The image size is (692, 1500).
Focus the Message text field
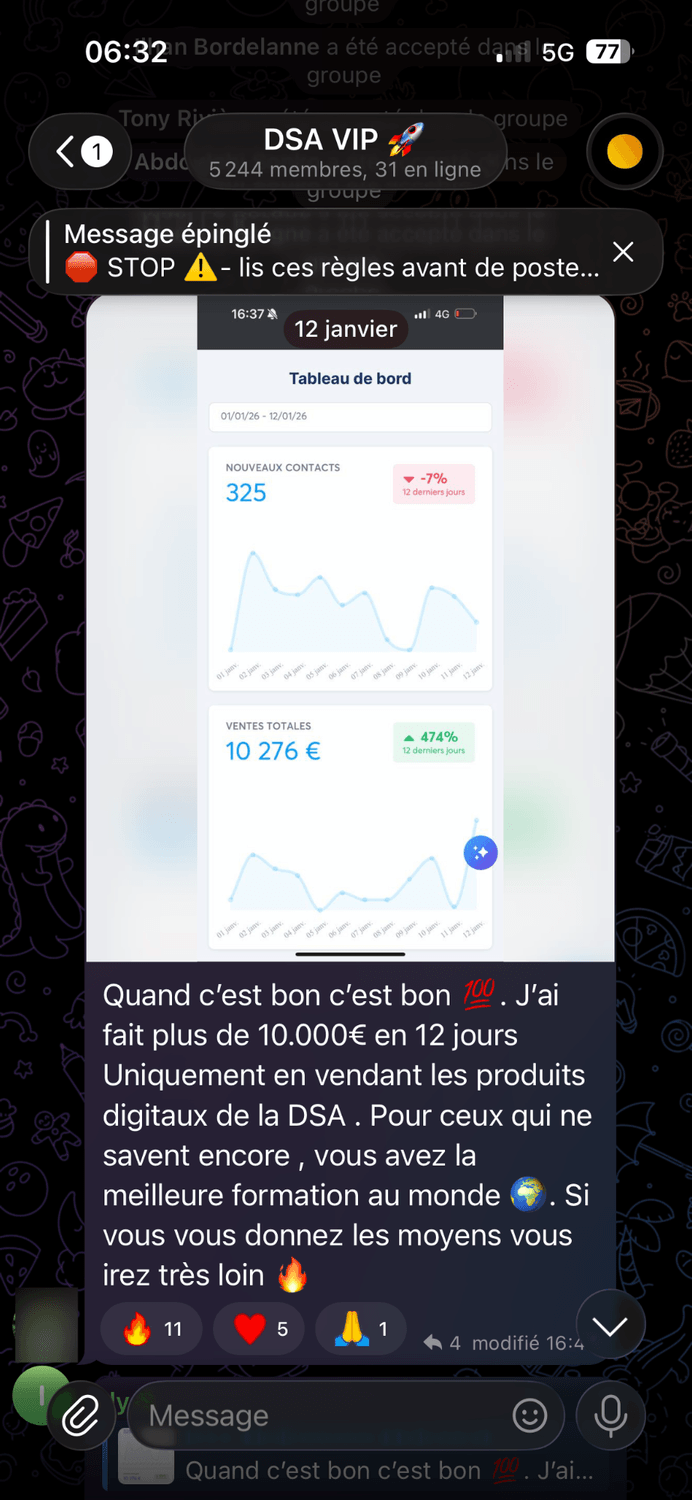click(320, 1416)
